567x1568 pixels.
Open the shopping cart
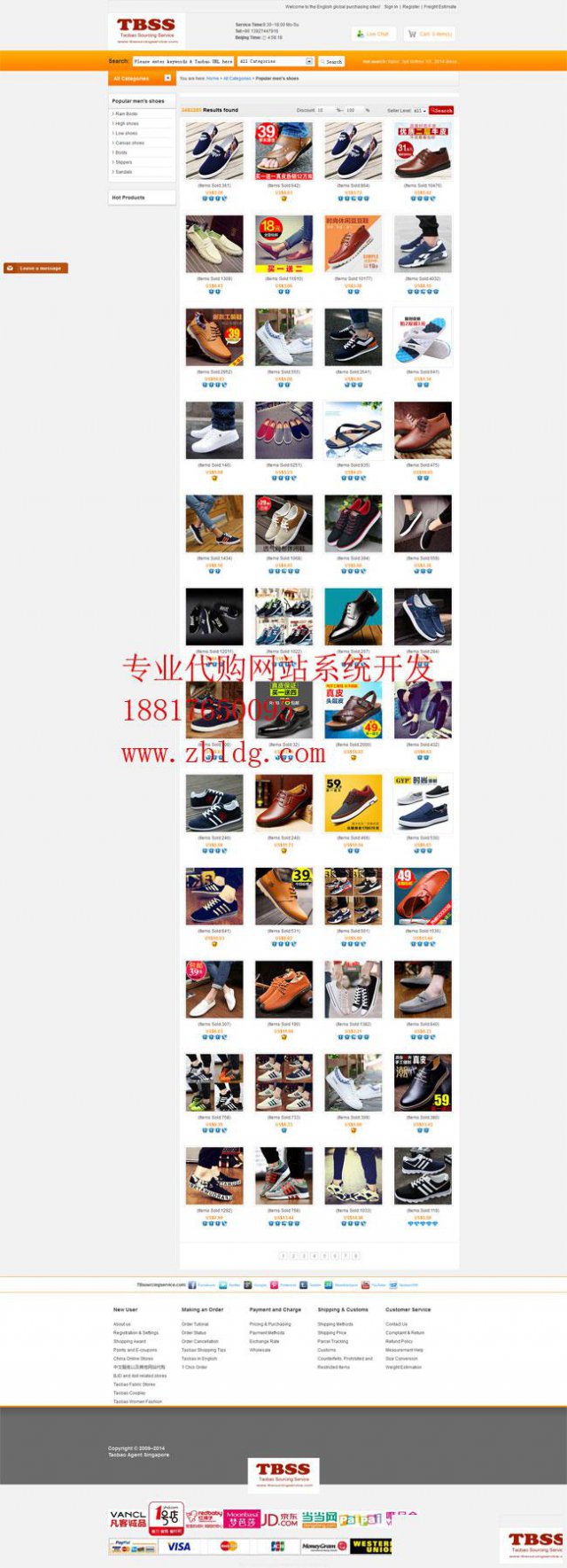(x=430, y=34)
